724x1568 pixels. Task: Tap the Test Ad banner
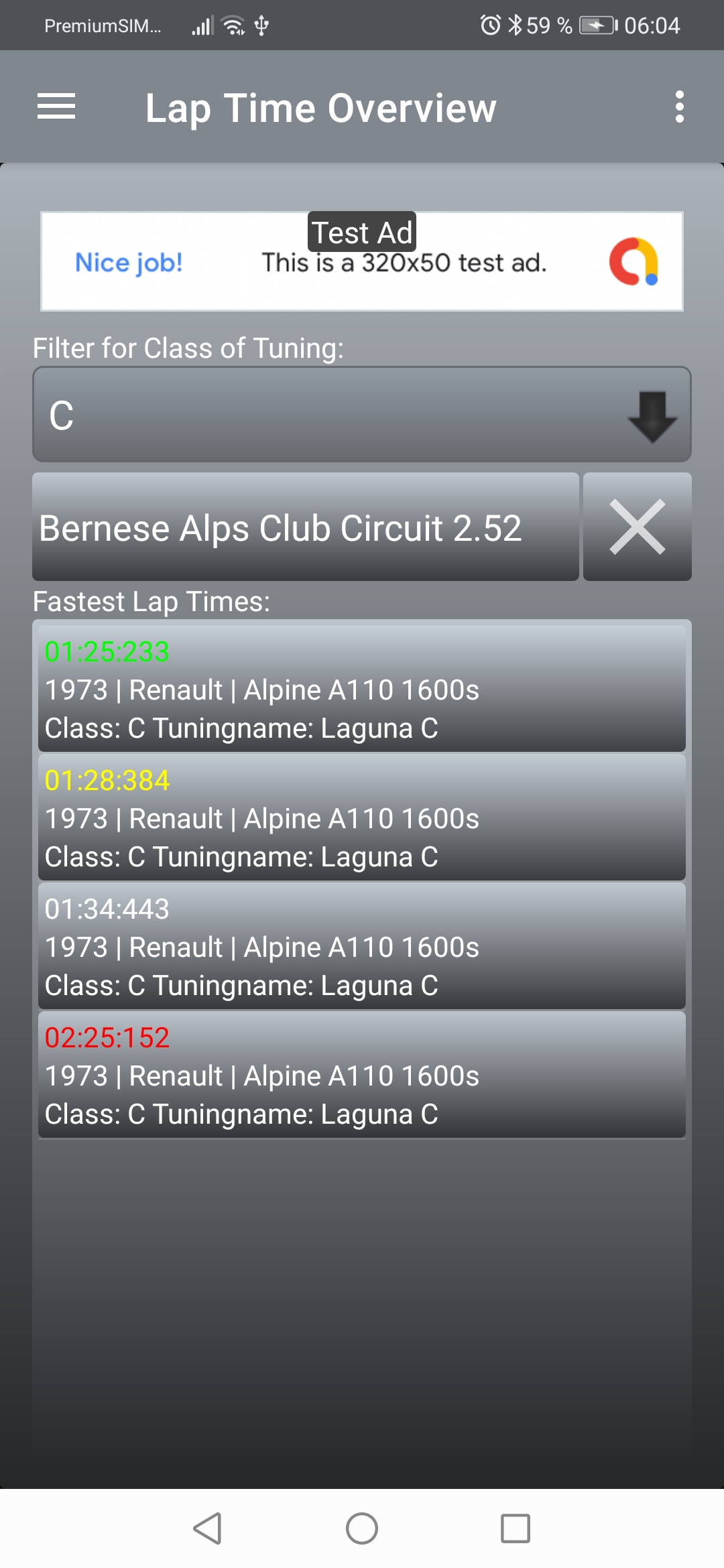point(362,261)
